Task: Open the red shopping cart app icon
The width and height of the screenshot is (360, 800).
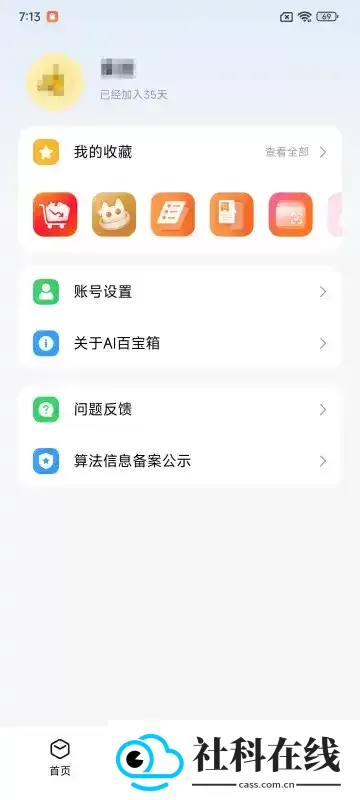Action: (x=55, y=214)
